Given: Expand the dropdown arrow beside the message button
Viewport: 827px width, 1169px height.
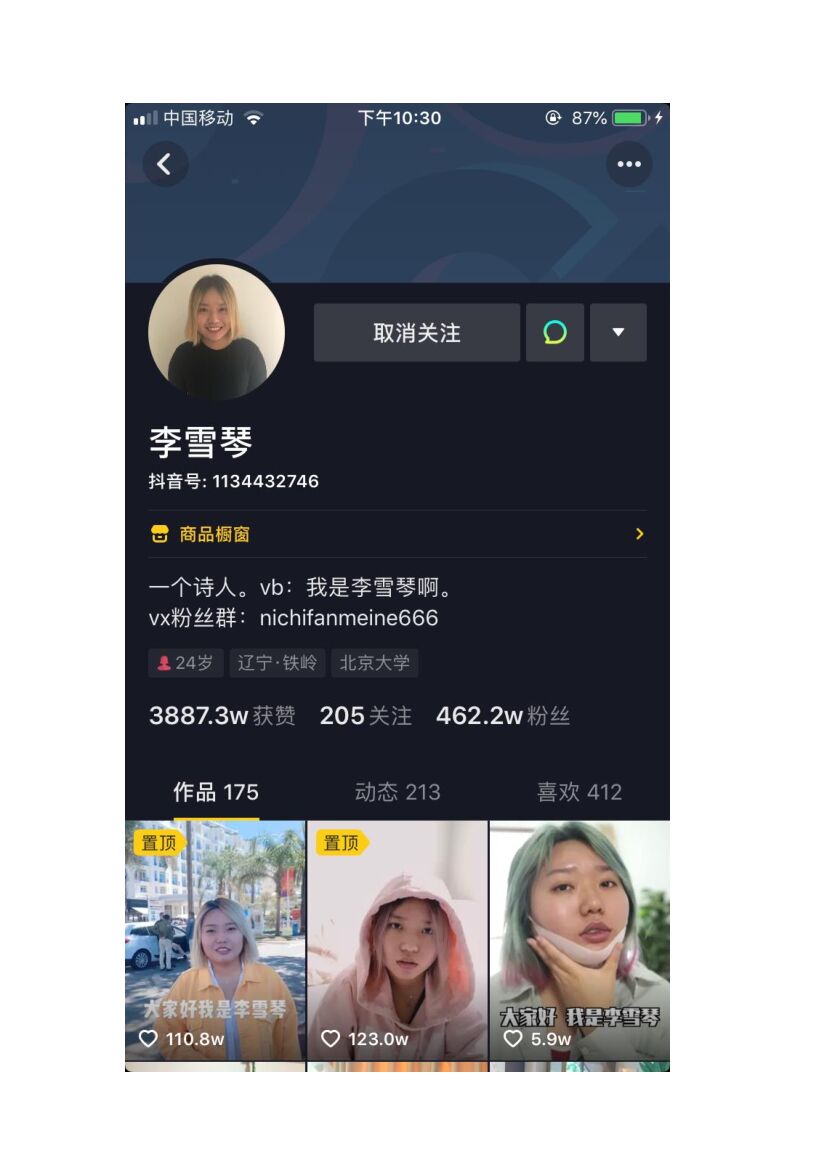Looking at the screenshot, I should tap(618, 333).
